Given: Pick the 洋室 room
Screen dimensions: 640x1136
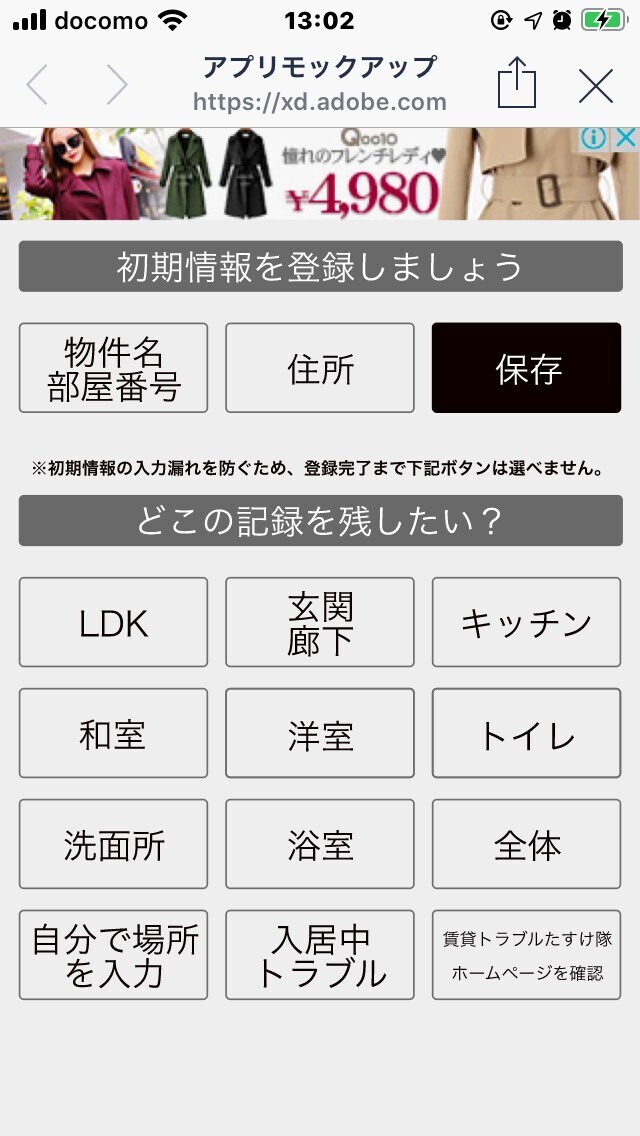Looking at the screenshot, I should (x=320, y=733).
